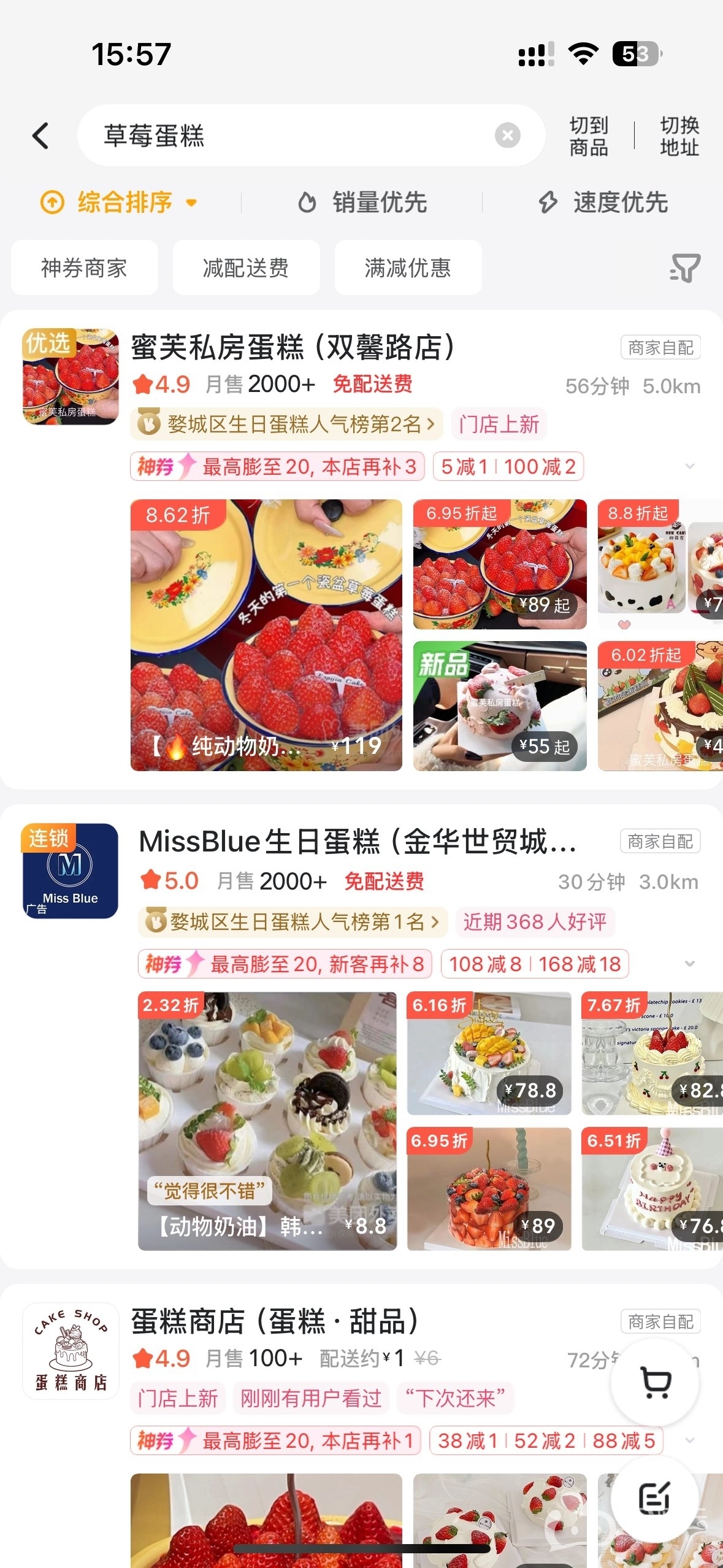Screen dimensions: 723x1568
Task: Go back using the back arrow
Action: [40, 136]
